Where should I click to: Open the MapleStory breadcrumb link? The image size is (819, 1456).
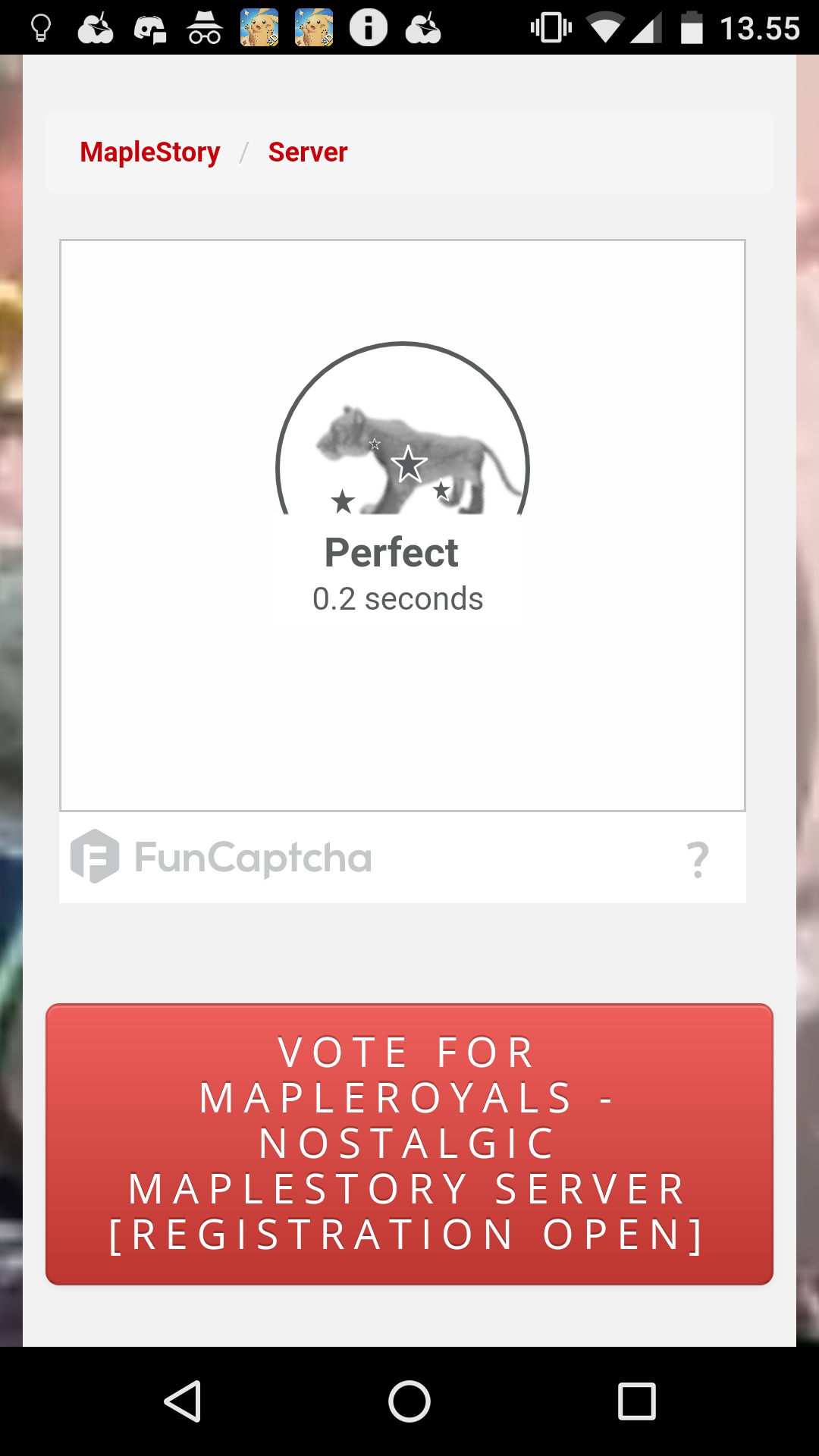(150, 152)
